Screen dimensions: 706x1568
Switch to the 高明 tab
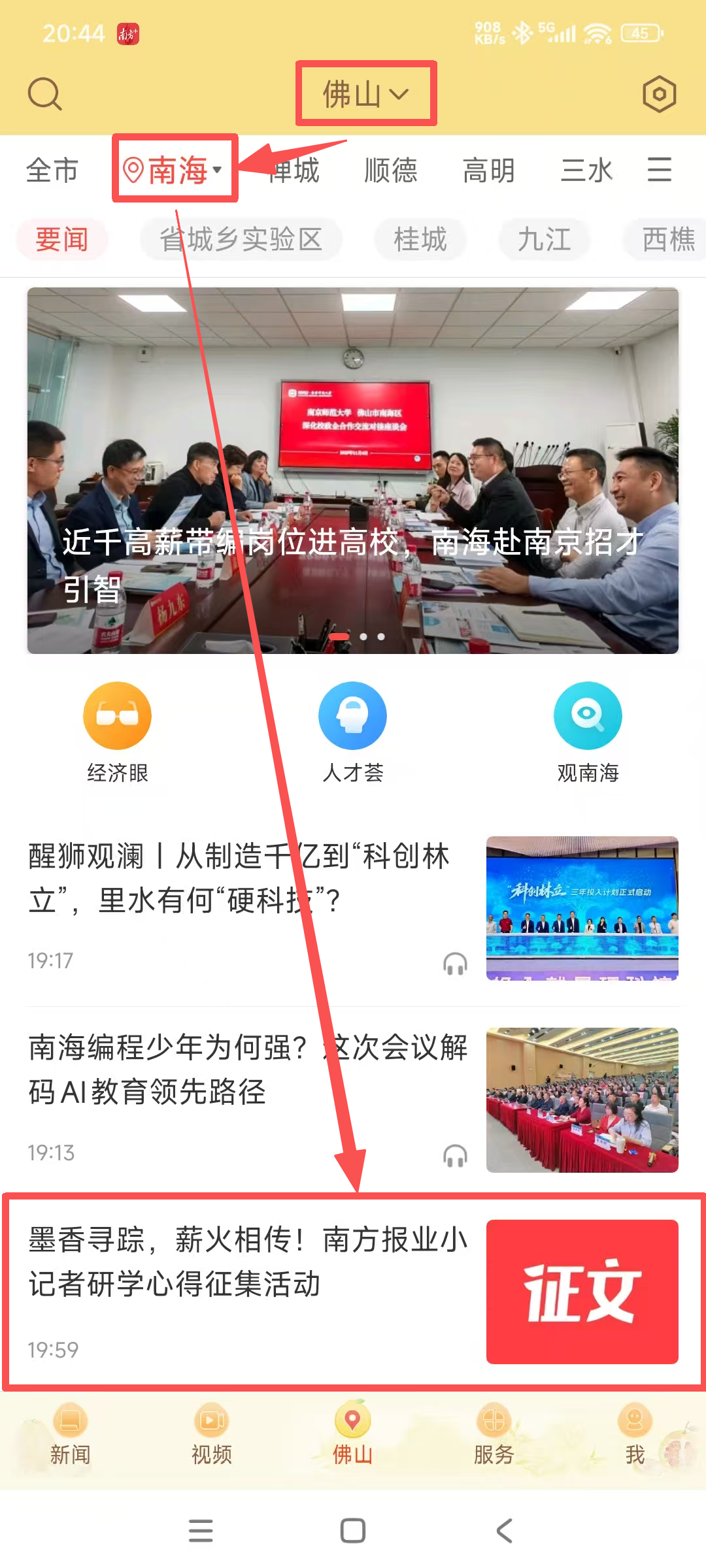point(488,171)
